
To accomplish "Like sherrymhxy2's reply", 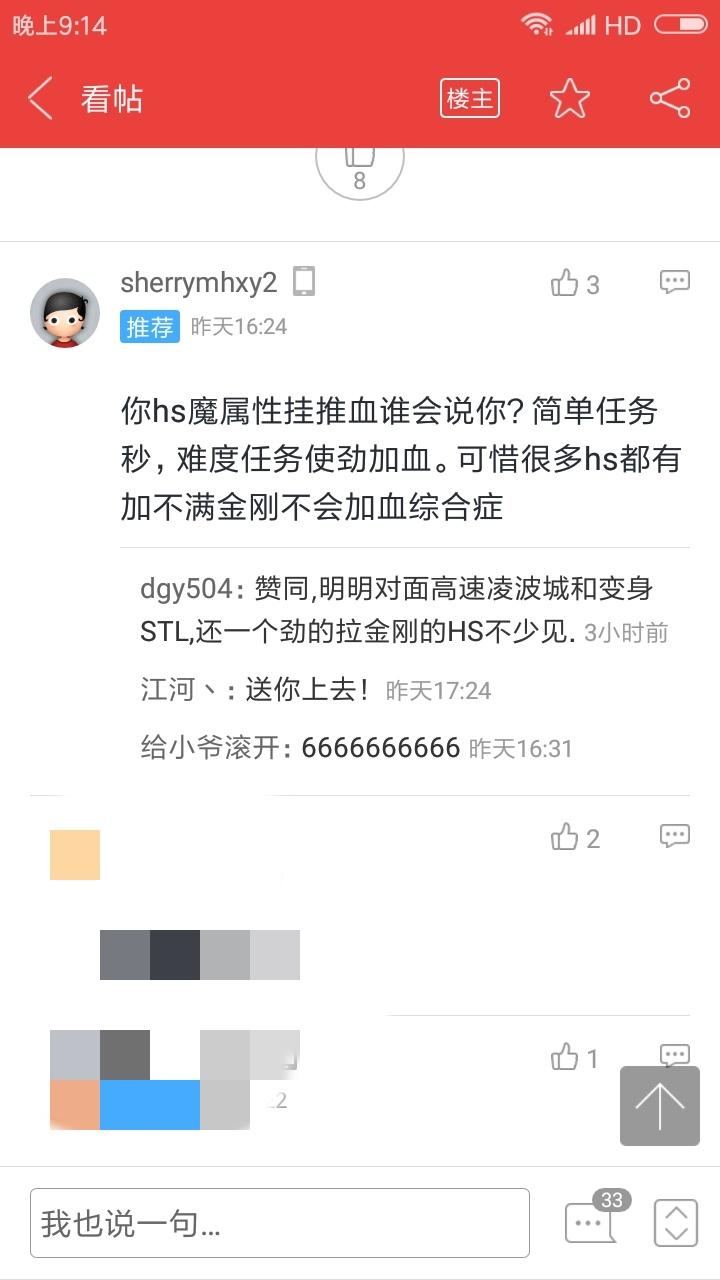I will pyautogui.click(x=575, y=284).
